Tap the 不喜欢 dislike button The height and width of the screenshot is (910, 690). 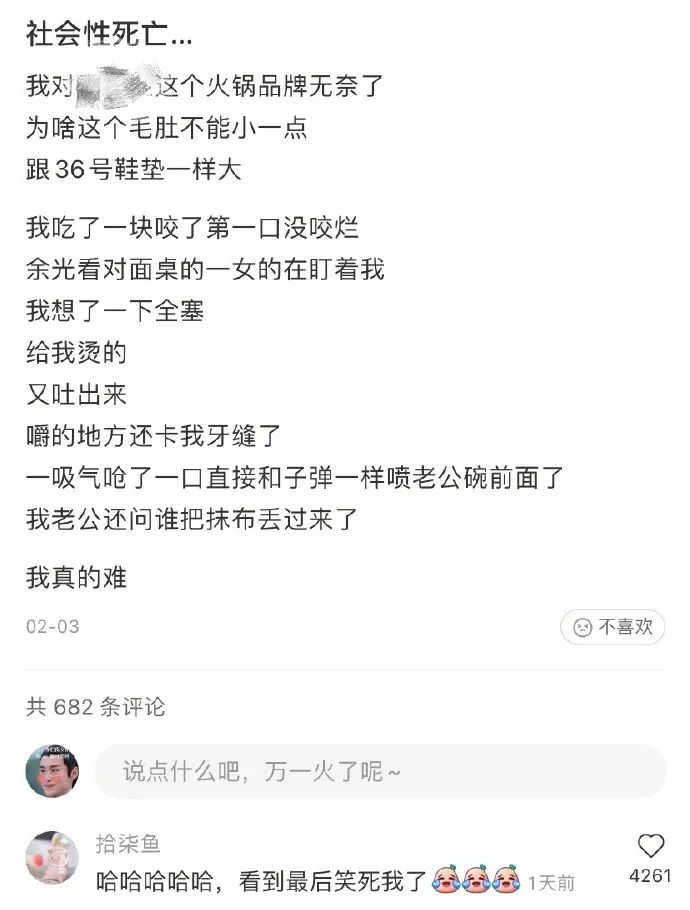click(x=612, y=627)
